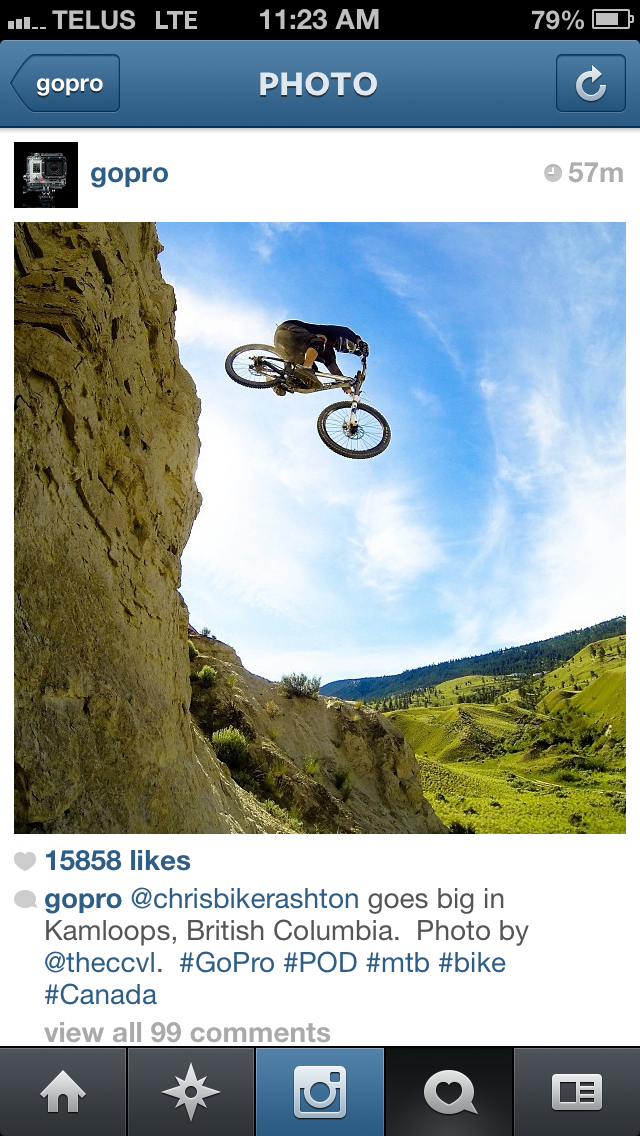
Task: Open the camera tab
Action: point(320,1092)
